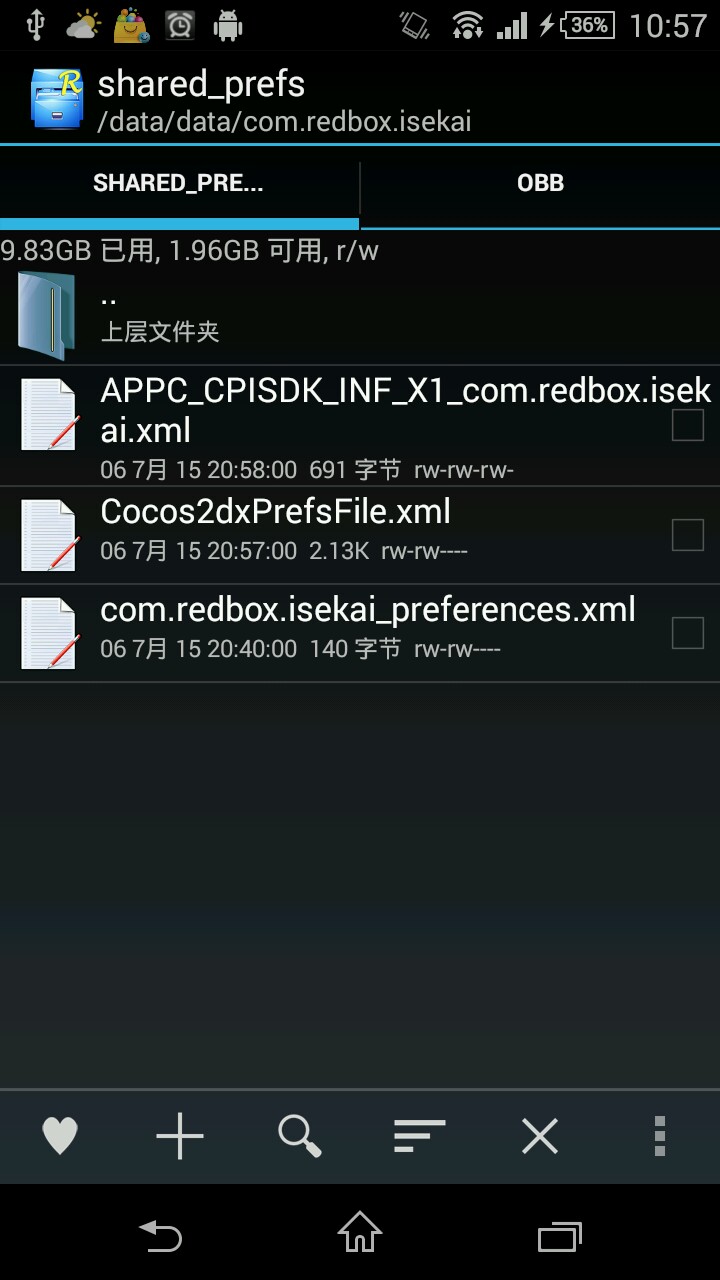This screenshot has height=1280, width=720.
Task: Return to the home screen
Action: [x=360, y=1234]
